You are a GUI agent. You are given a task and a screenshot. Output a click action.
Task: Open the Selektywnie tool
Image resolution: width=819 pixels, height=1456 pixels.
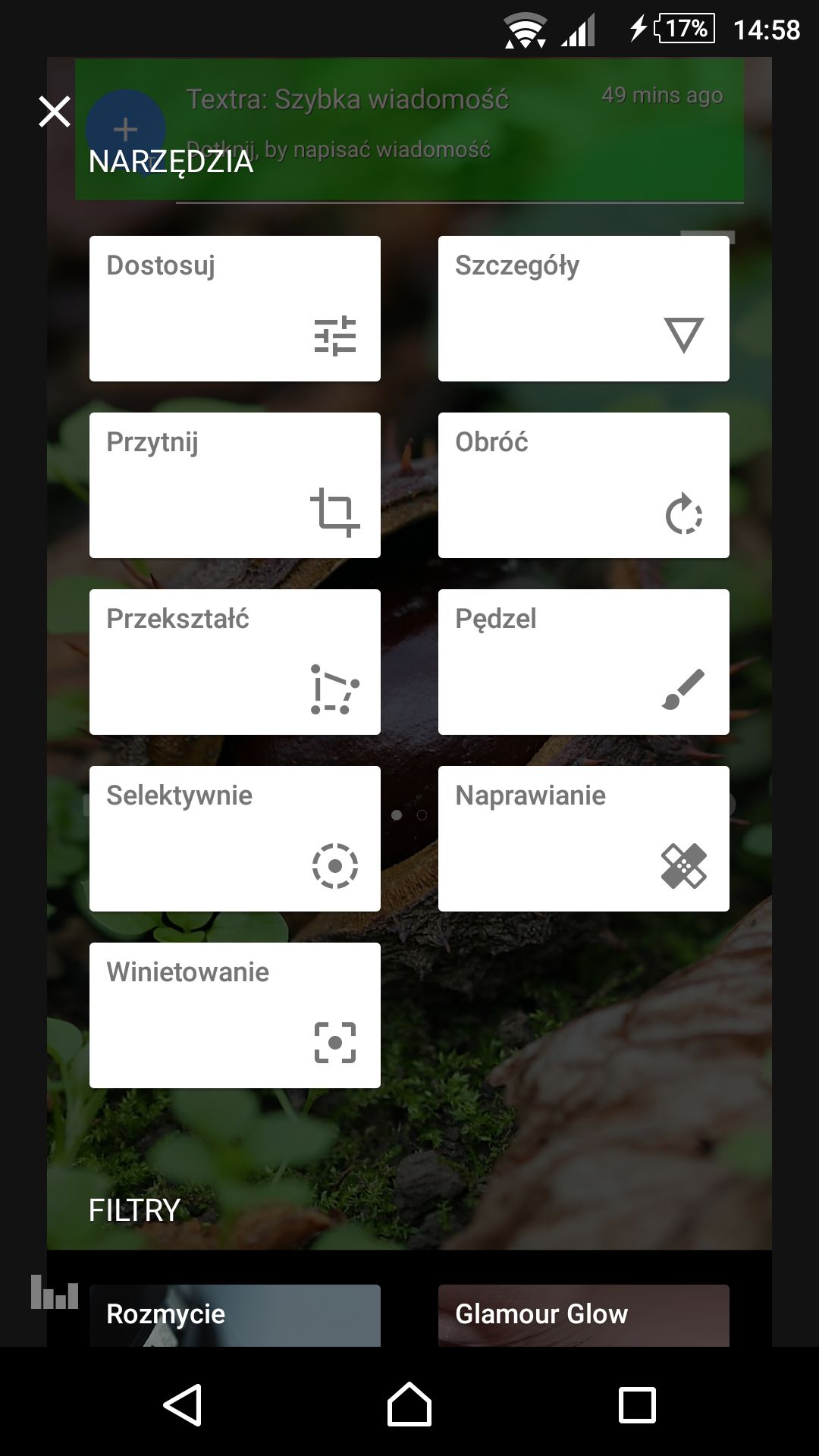[235, 839]
